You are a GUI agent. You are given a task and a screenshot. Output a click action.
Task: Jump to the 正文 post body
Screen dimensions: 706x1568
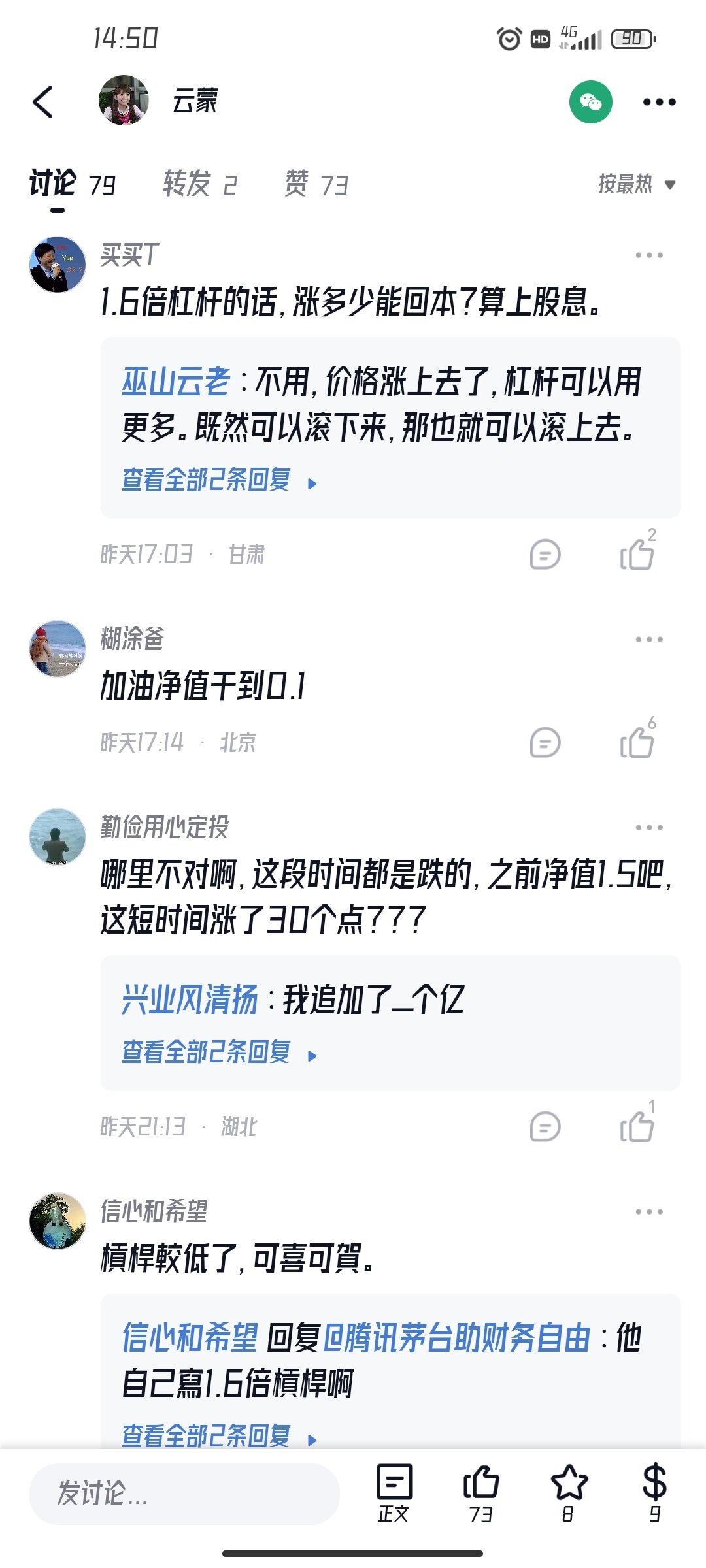(394, 1494)
